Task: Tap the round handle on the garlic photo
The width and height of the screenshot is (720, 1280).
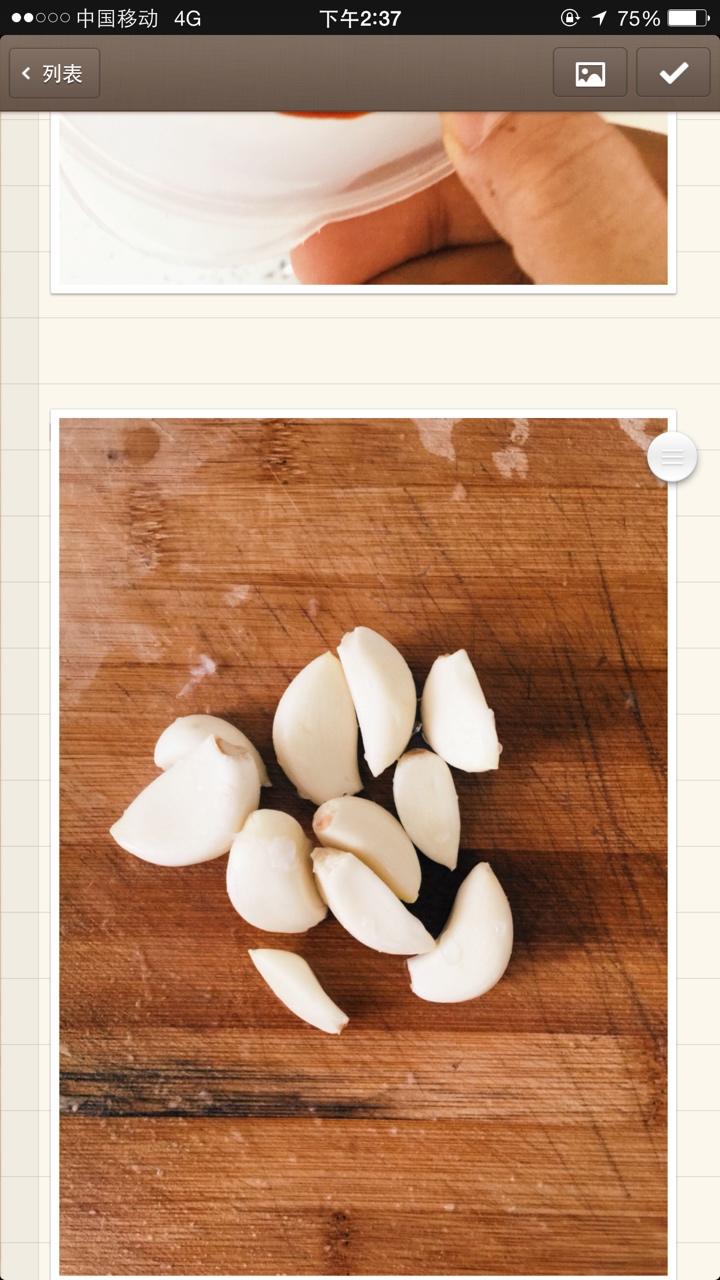Action: [x=672, y=458]
